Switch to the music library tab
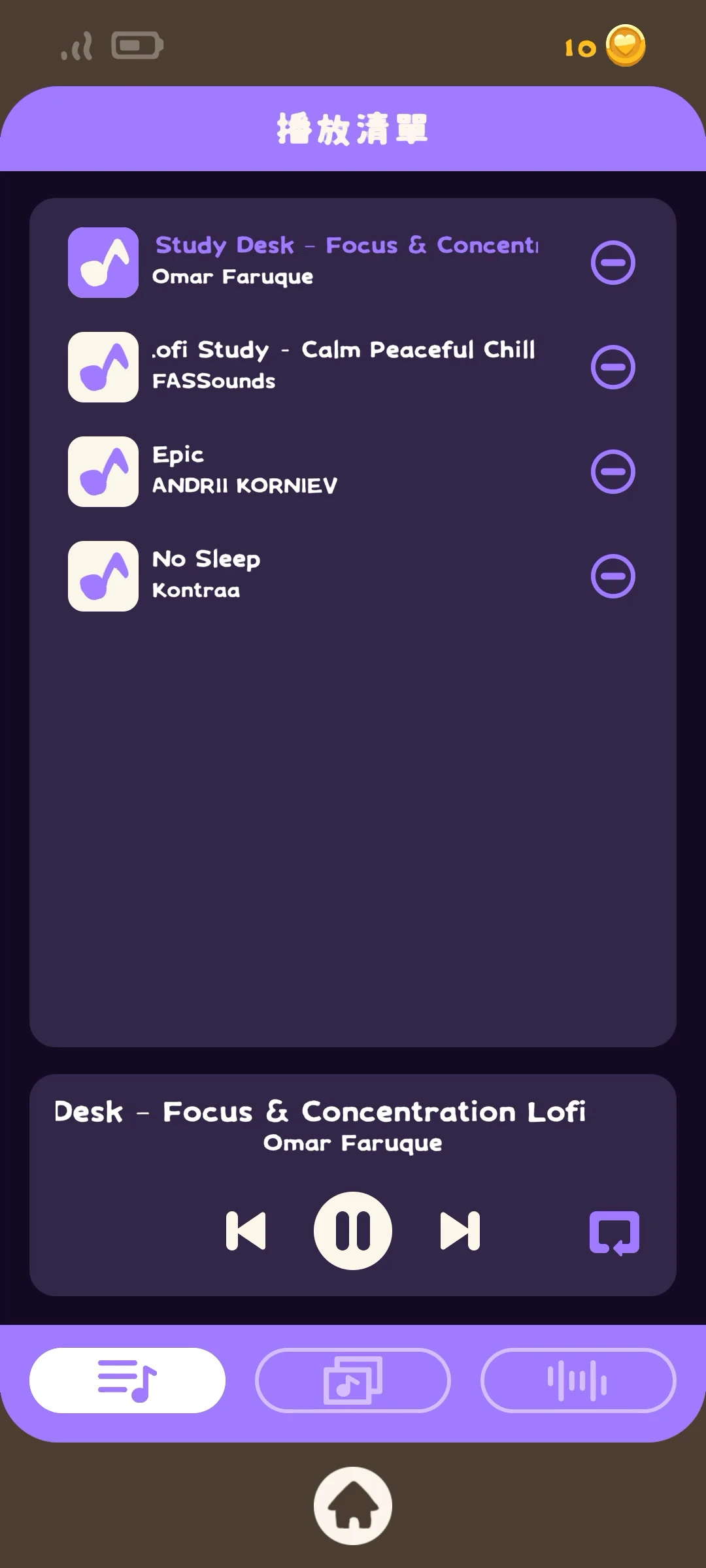706x1568 pixels. 353,1380
